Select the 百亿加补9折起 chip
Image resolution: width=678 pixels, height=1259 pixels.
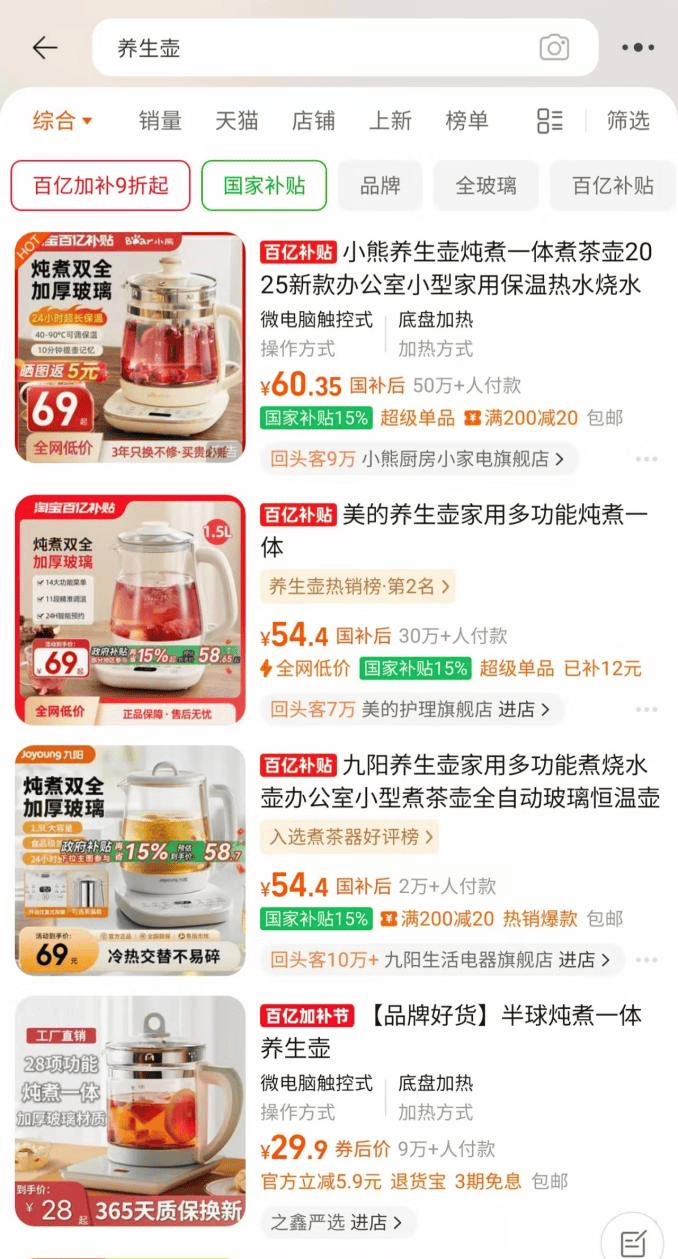[100, 186]
